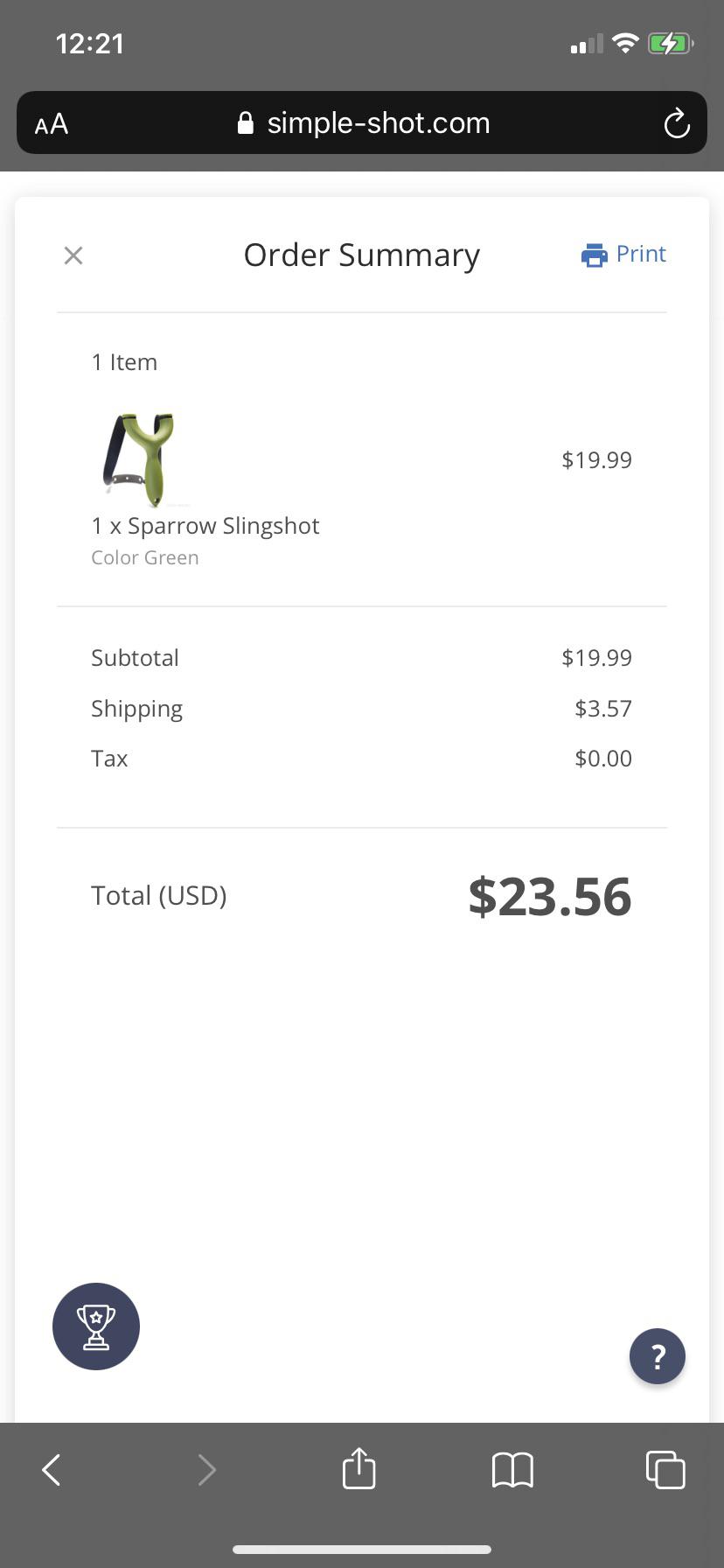Tap the Print link text
Viewport: 724px width, 1568px height.
(x=641, y=254)
